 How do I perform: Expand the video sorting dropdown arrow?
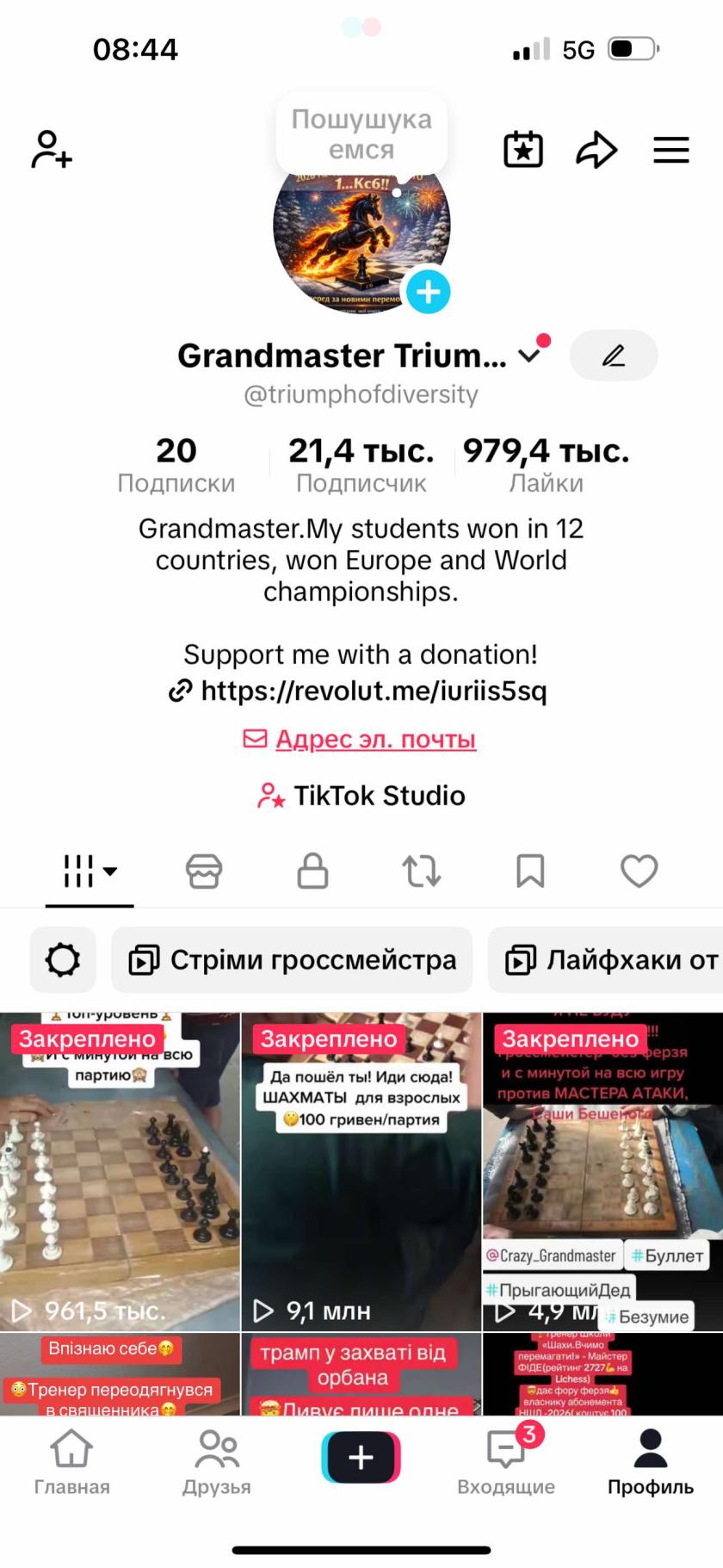pyautogui.click(x=111, y=872)
